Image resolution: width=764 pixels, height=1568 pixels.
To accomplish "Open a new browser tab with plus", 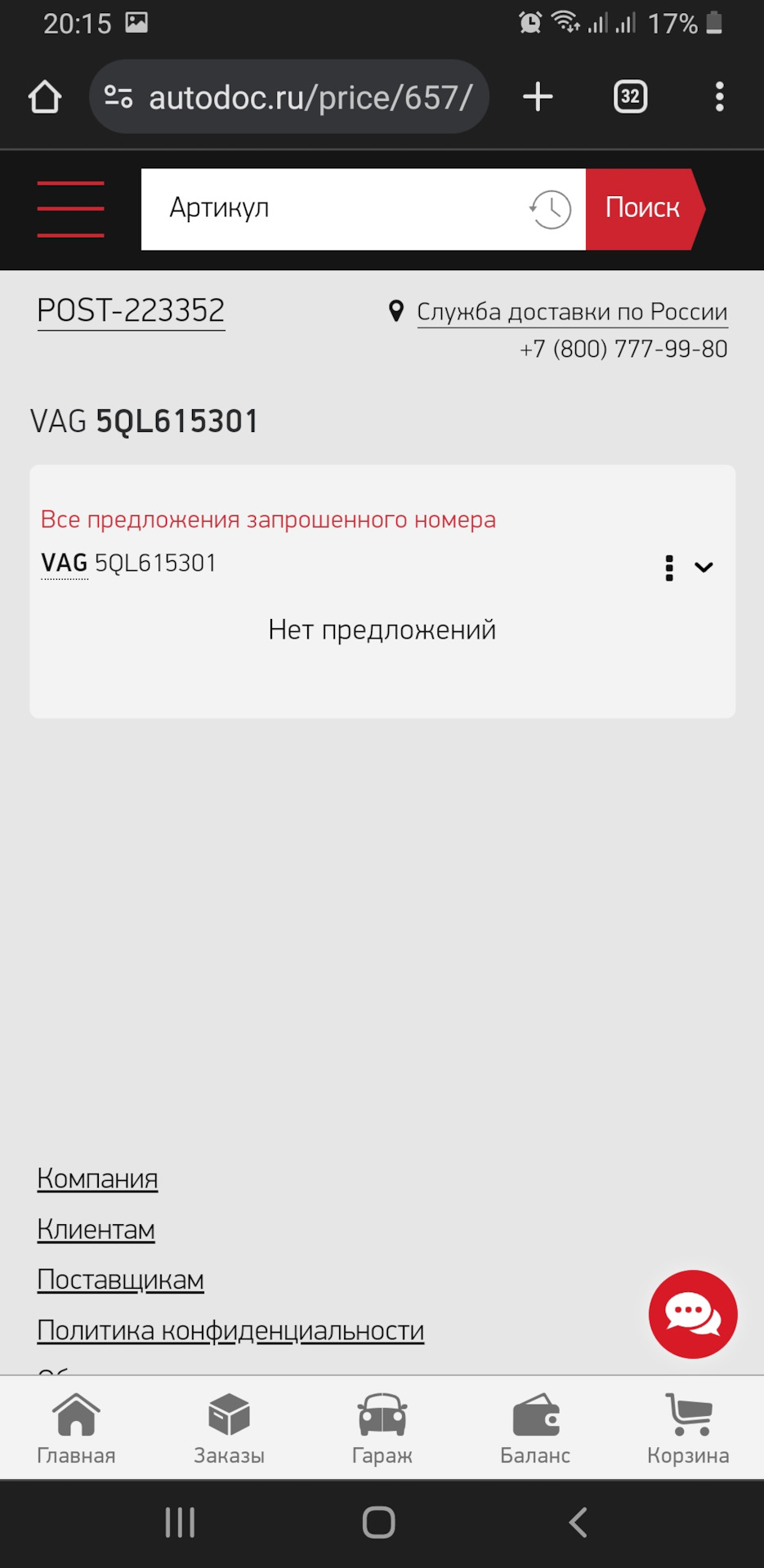I will [538, 96].
